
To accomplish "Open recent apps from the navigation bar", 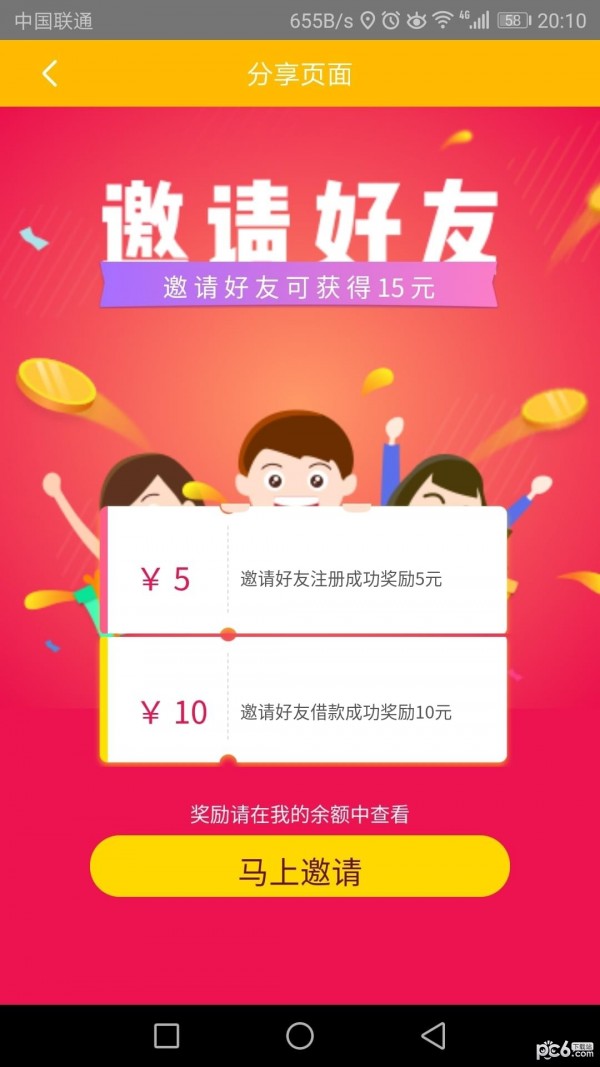I will 167,1036.
